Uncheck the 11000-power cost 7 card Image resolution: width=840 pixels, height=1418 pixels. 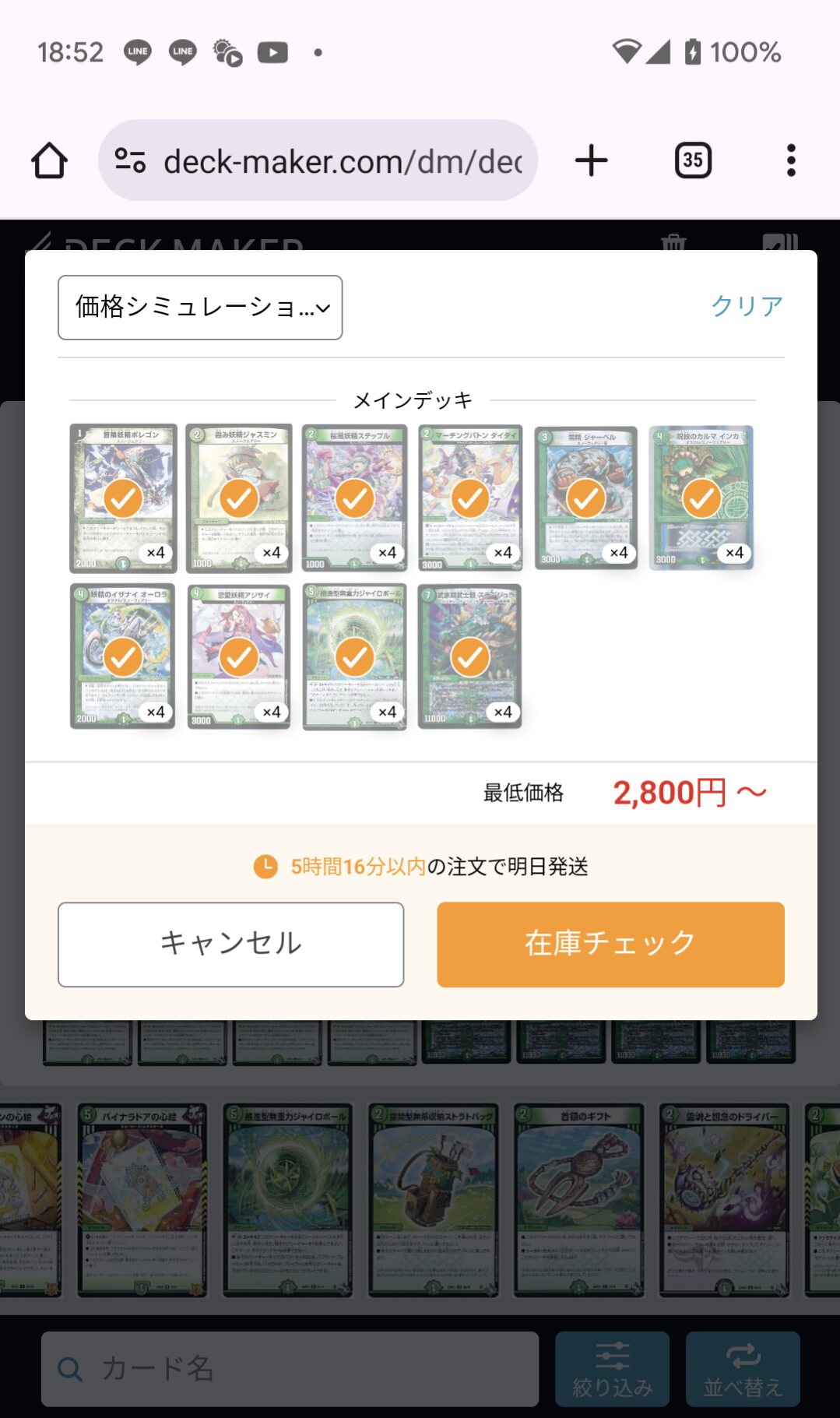[470, 657]
